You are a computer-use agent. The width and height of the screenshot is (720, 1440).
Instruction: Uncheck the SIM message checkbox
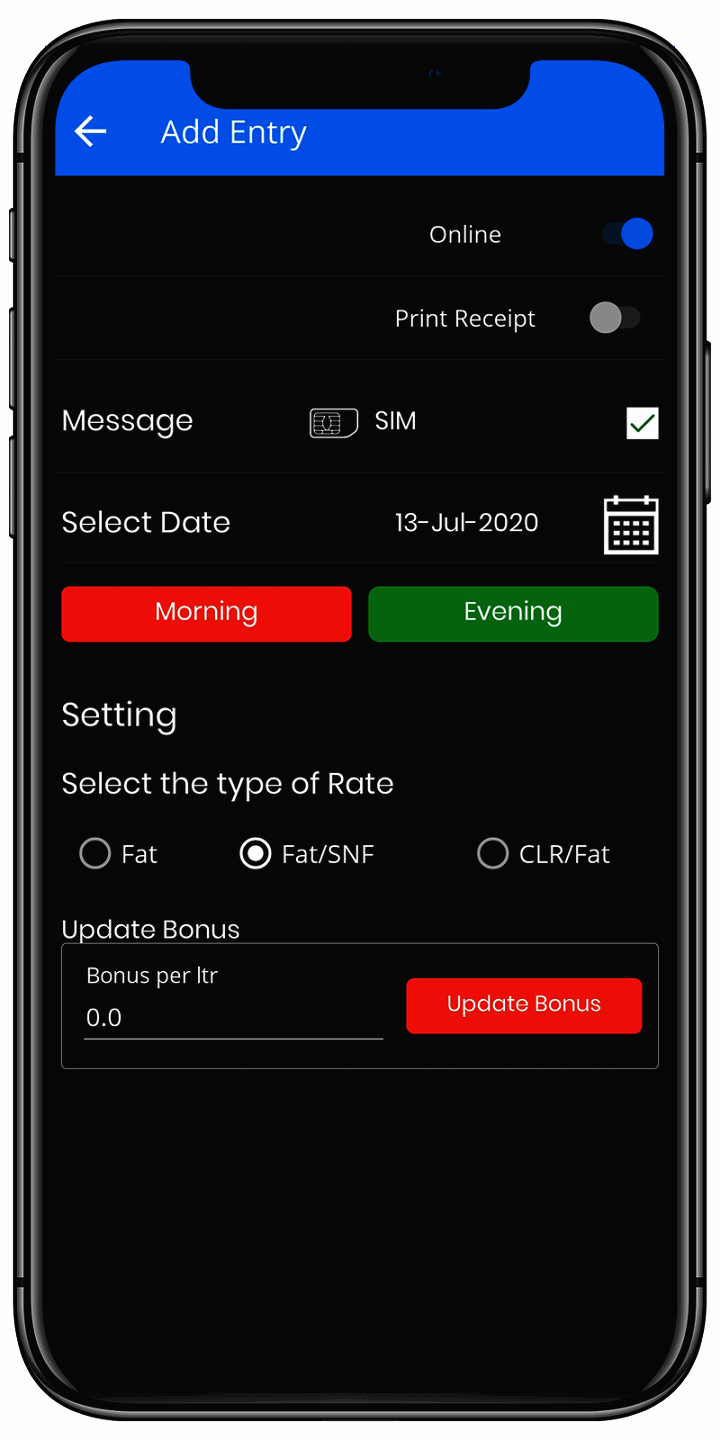click(x=642, y=423)
